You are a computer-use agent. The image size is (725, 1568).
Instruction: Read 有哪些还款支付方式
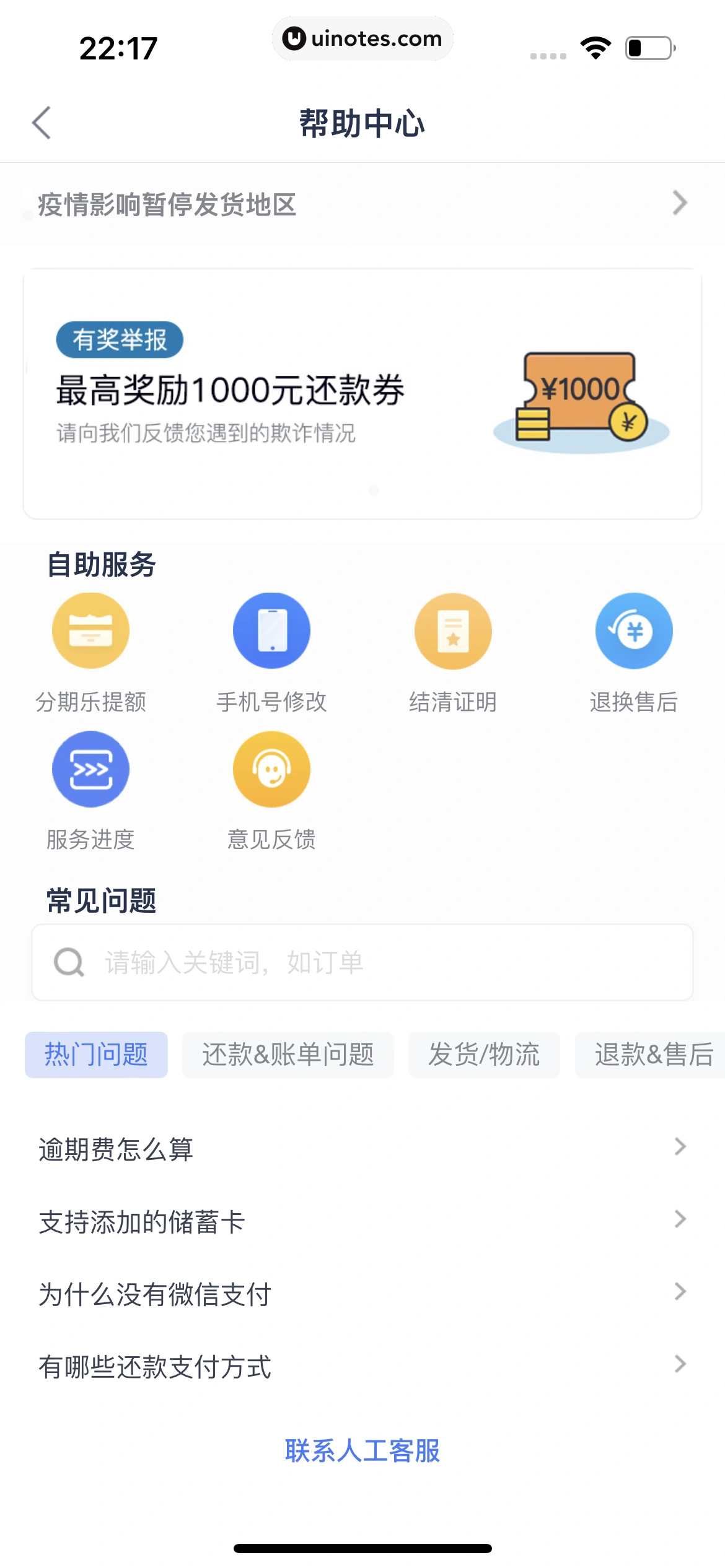coord(362,1366)
